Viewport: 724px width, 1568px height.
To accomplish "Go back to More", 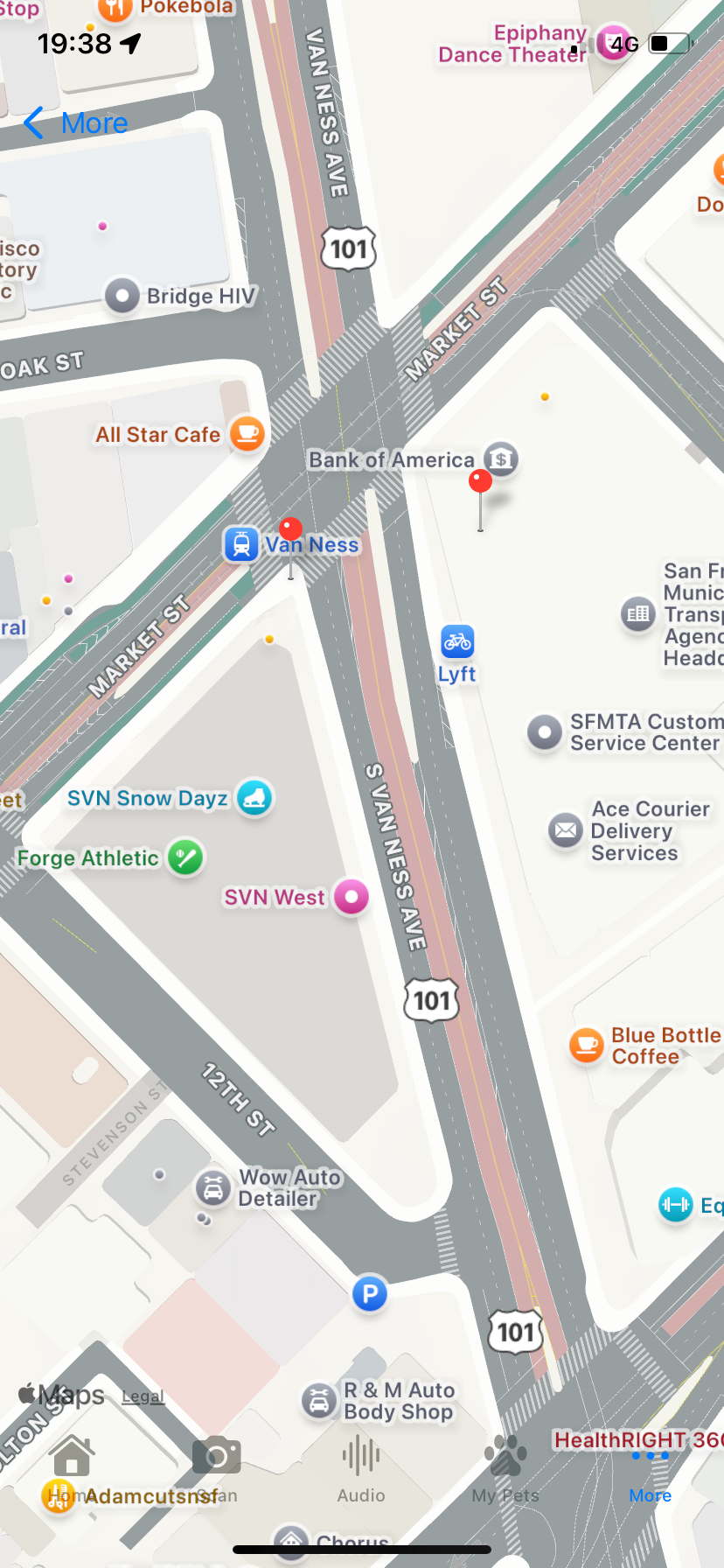I will tap(76, 123).
